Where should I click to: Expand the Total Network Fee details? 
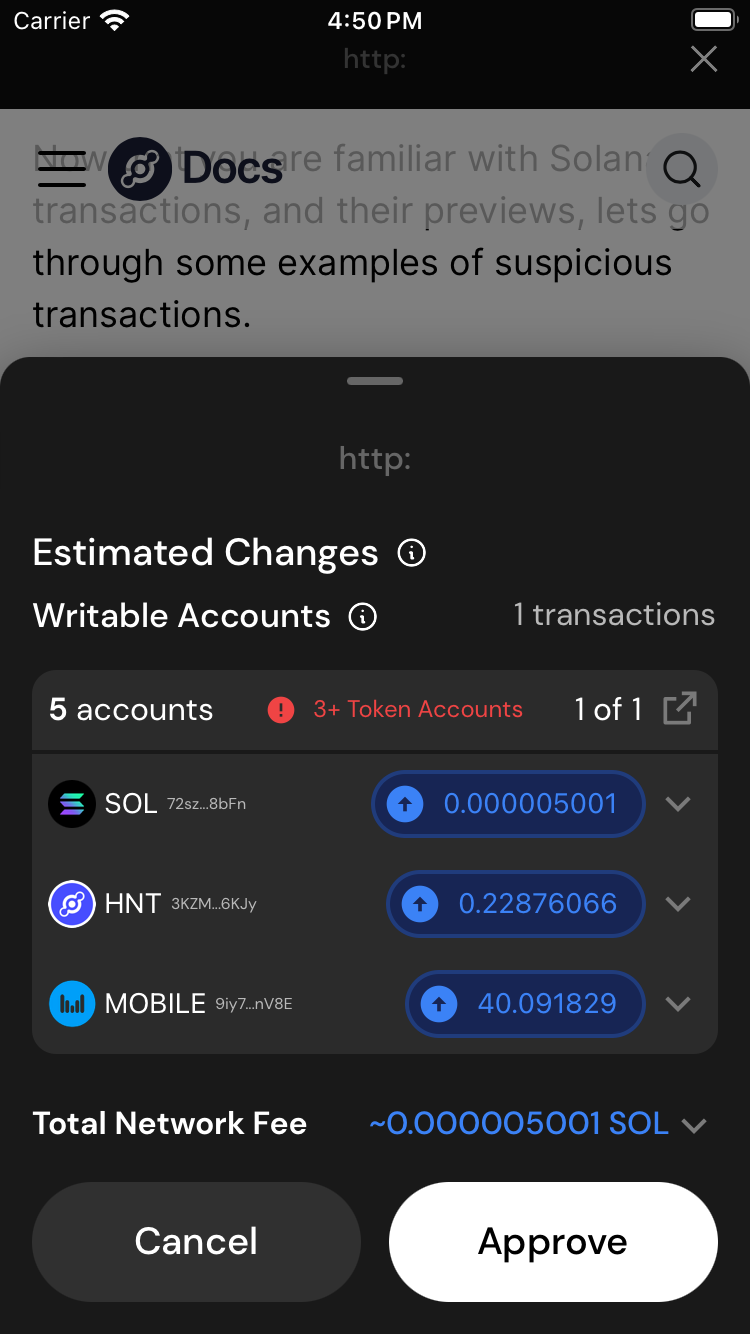(x=694, y=1125)
